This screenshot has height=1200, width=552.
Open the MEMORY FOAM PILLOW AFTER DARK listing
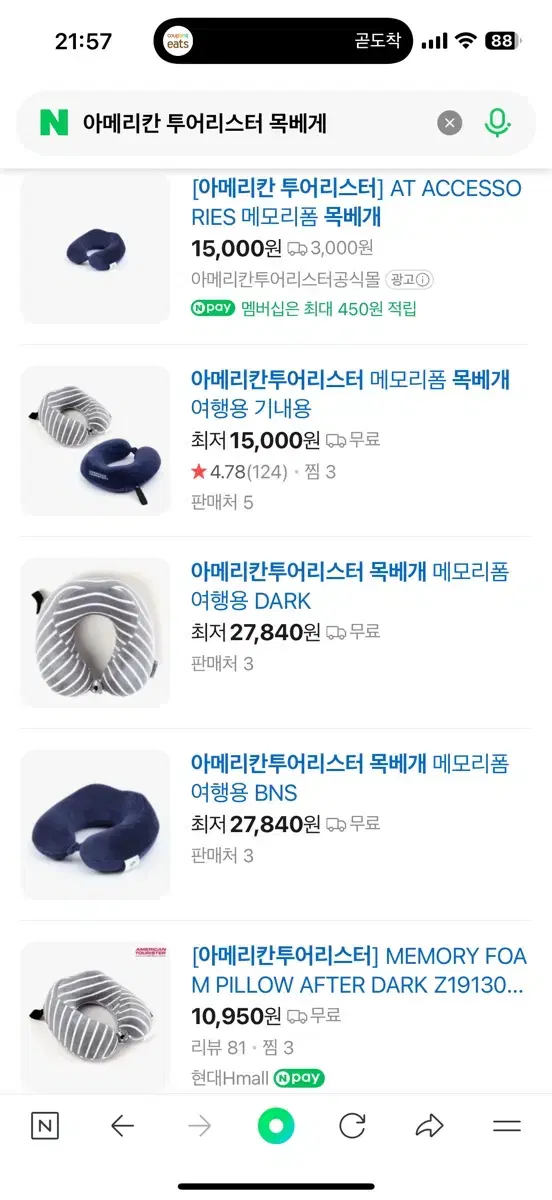(358, 970)
